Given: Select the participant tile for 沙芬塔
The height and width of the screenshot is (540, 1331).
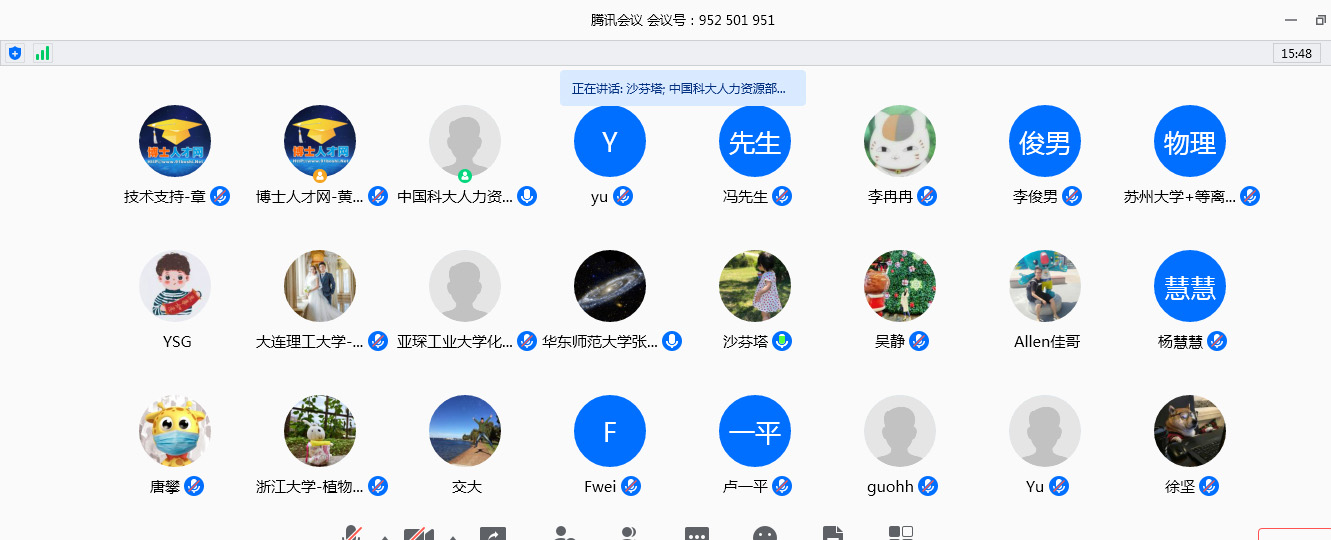Looking at the screenshot, I should click(x=755, y=286).
